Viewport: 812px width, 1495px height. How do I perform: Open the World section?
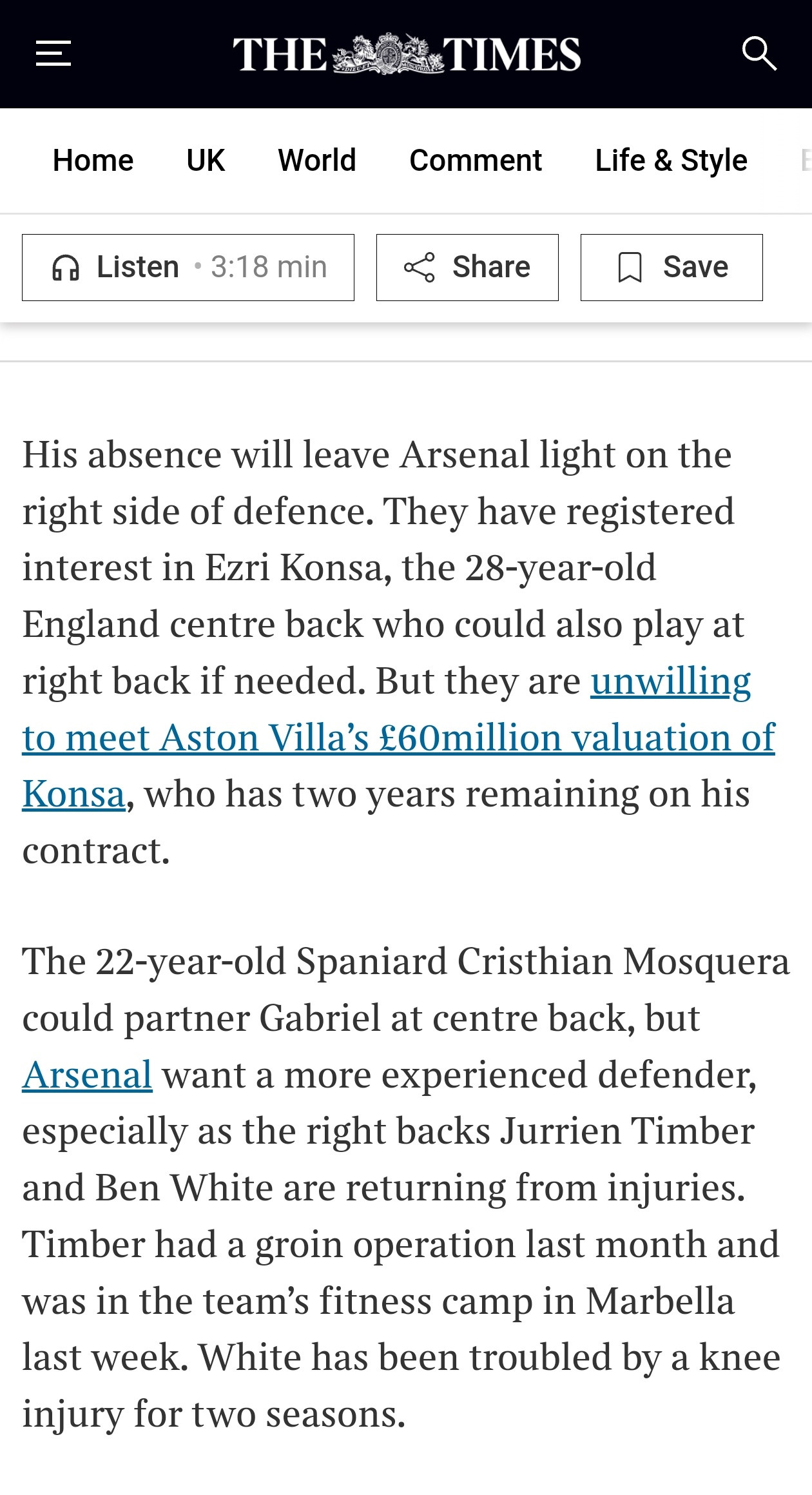pos(317,161)
